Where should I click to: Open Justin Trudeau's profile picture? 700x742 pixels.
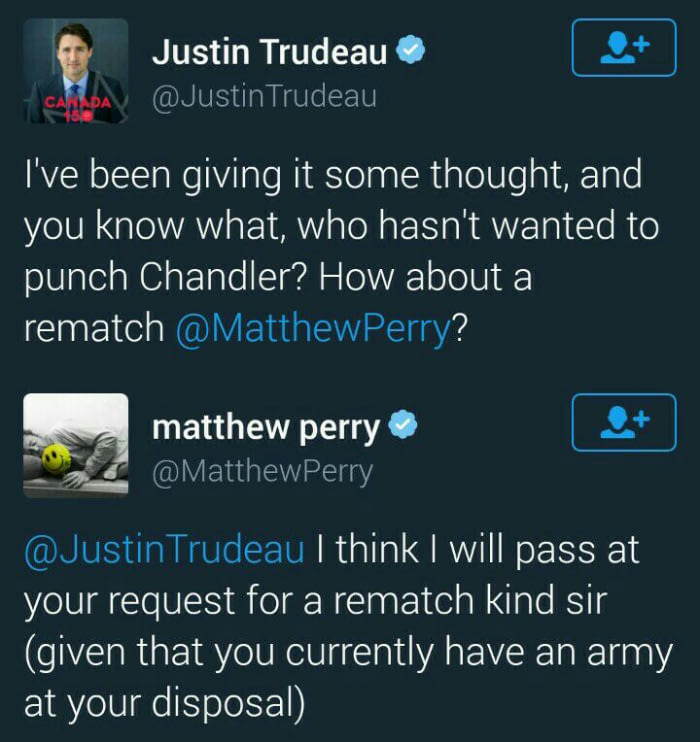click(76, 71)
